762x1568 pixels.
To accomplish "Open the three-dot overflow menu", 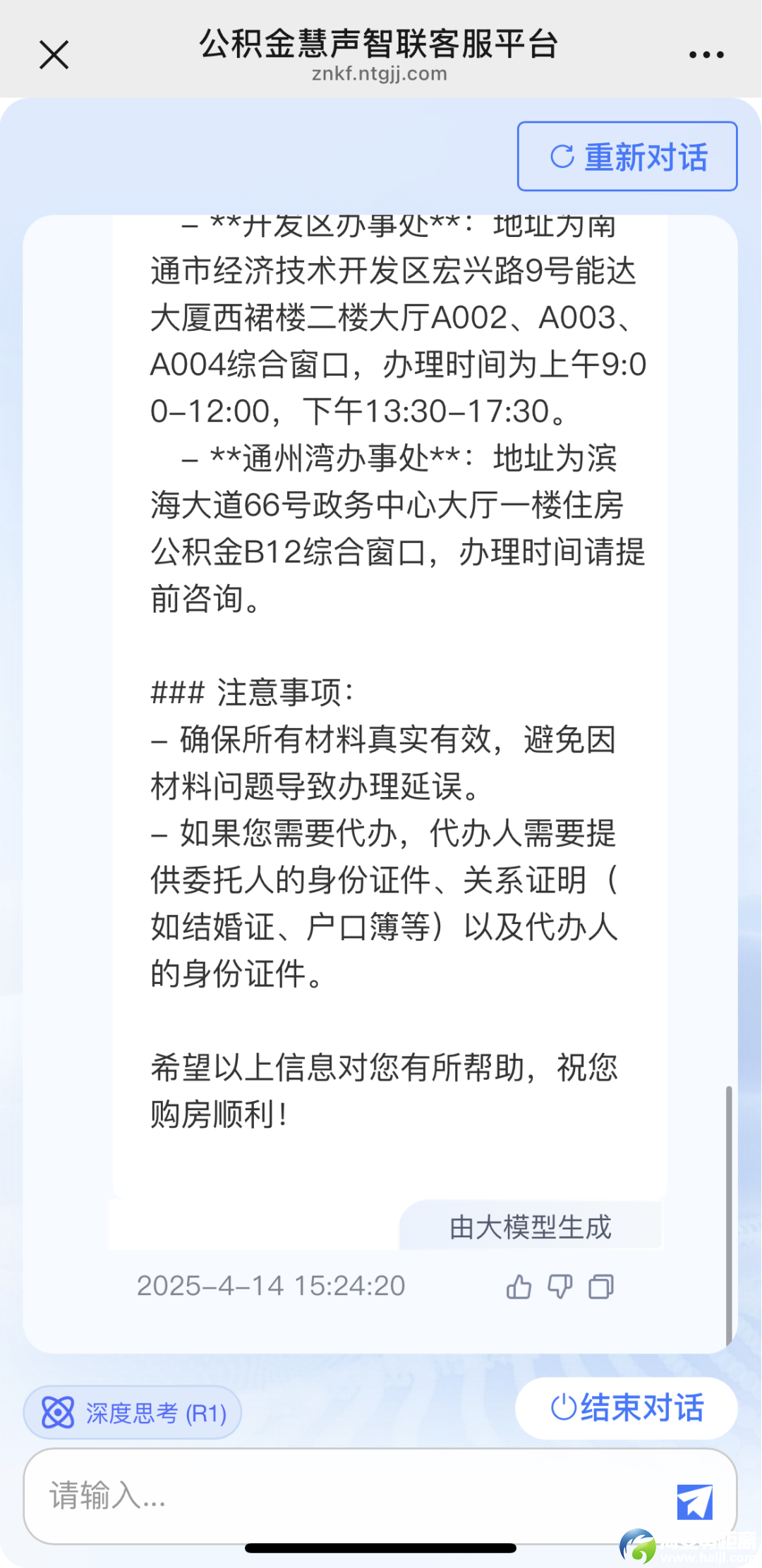I will pos(706,55).
